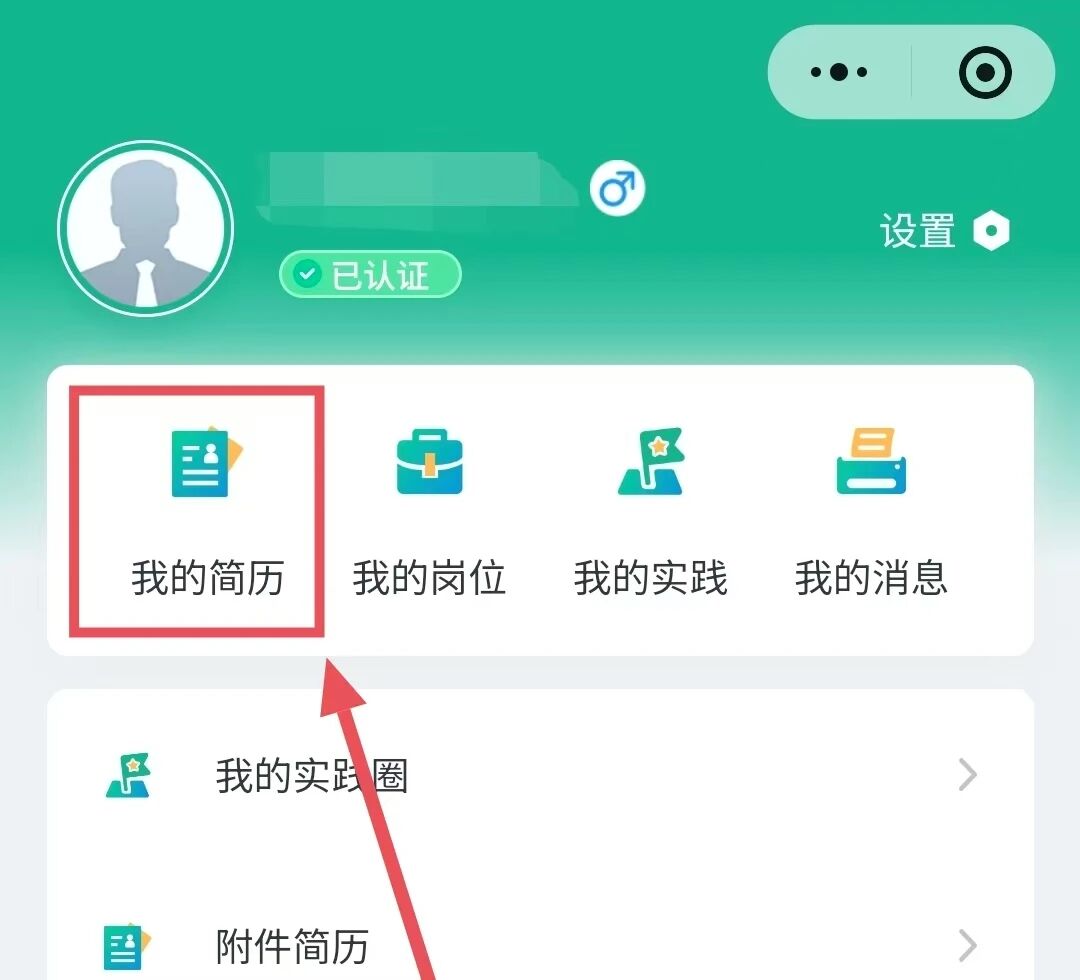Viewport: 1080px width, 980px height.
Task: Open the mini program more options menu
Action: coord(839,72)
